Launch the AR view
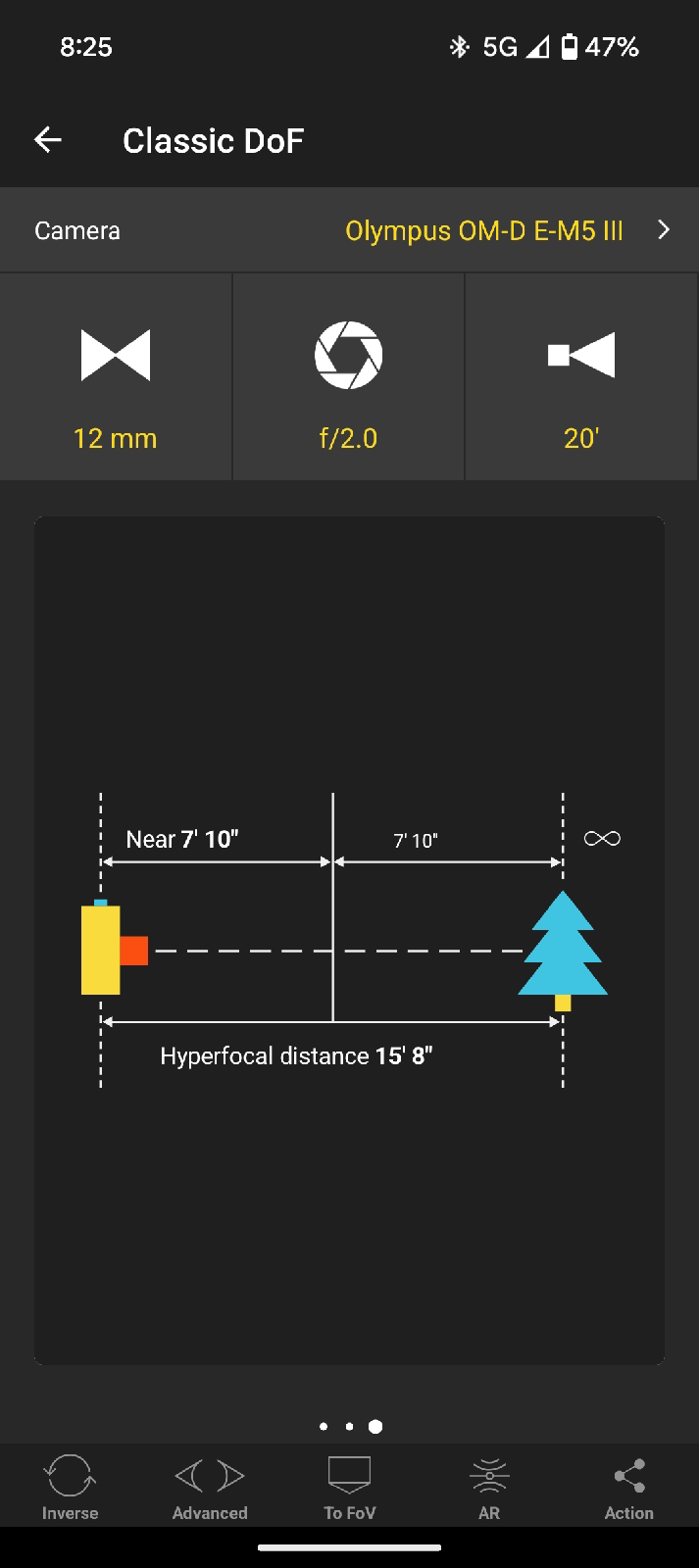Screen dimensions: 699x1568 click(x=489, y=1486)
